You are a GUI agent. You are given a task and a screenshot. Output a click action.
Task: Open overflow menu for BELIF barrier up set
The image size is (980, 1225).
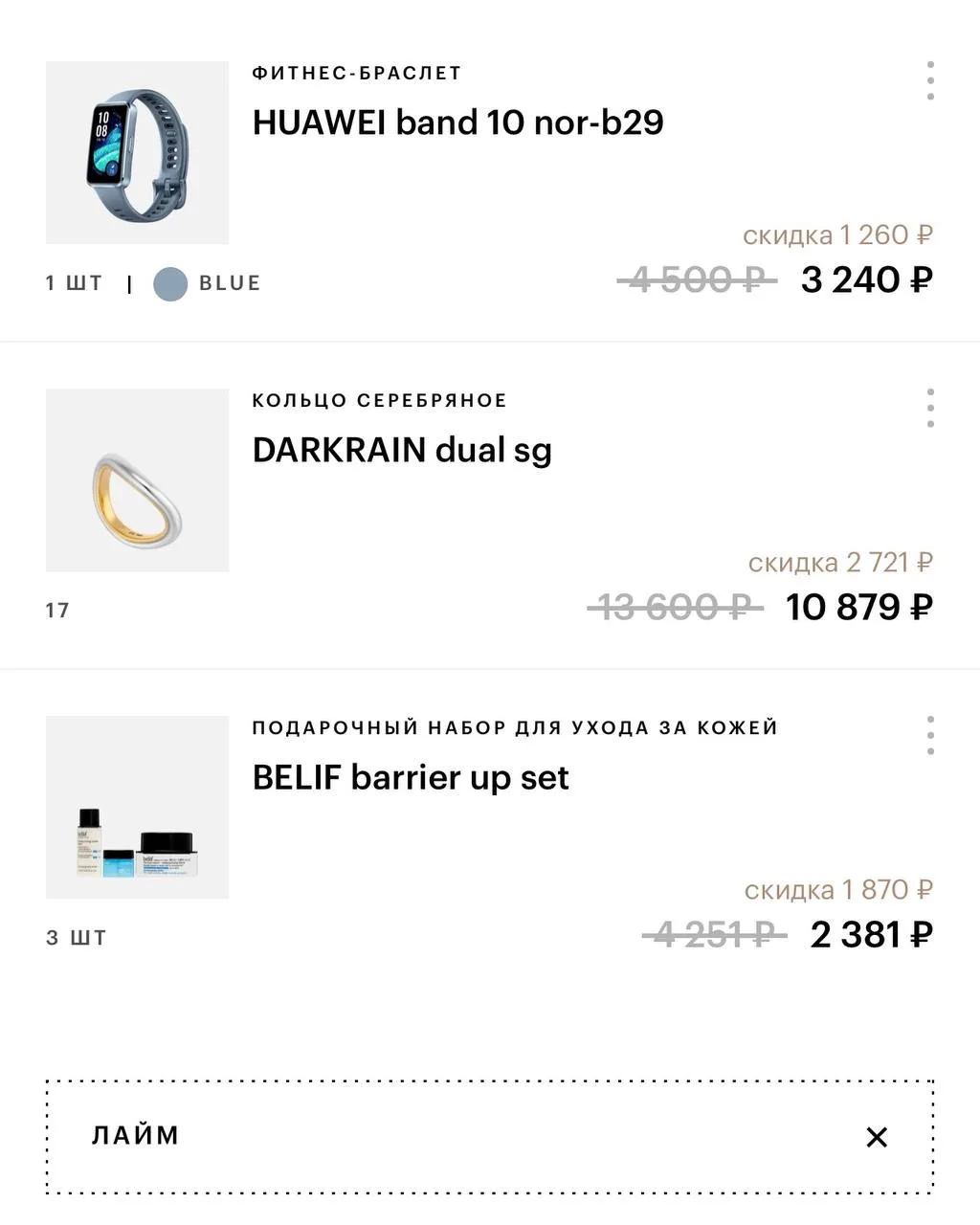point(930,736)
